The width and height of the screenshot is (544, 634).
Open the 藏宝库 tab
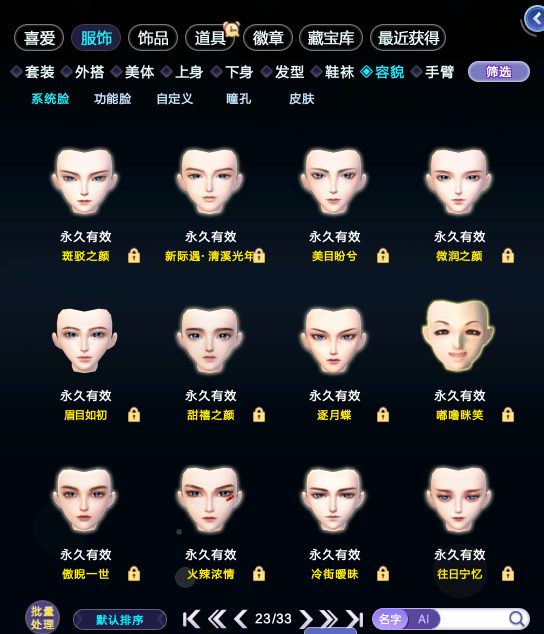click(331, 38)
